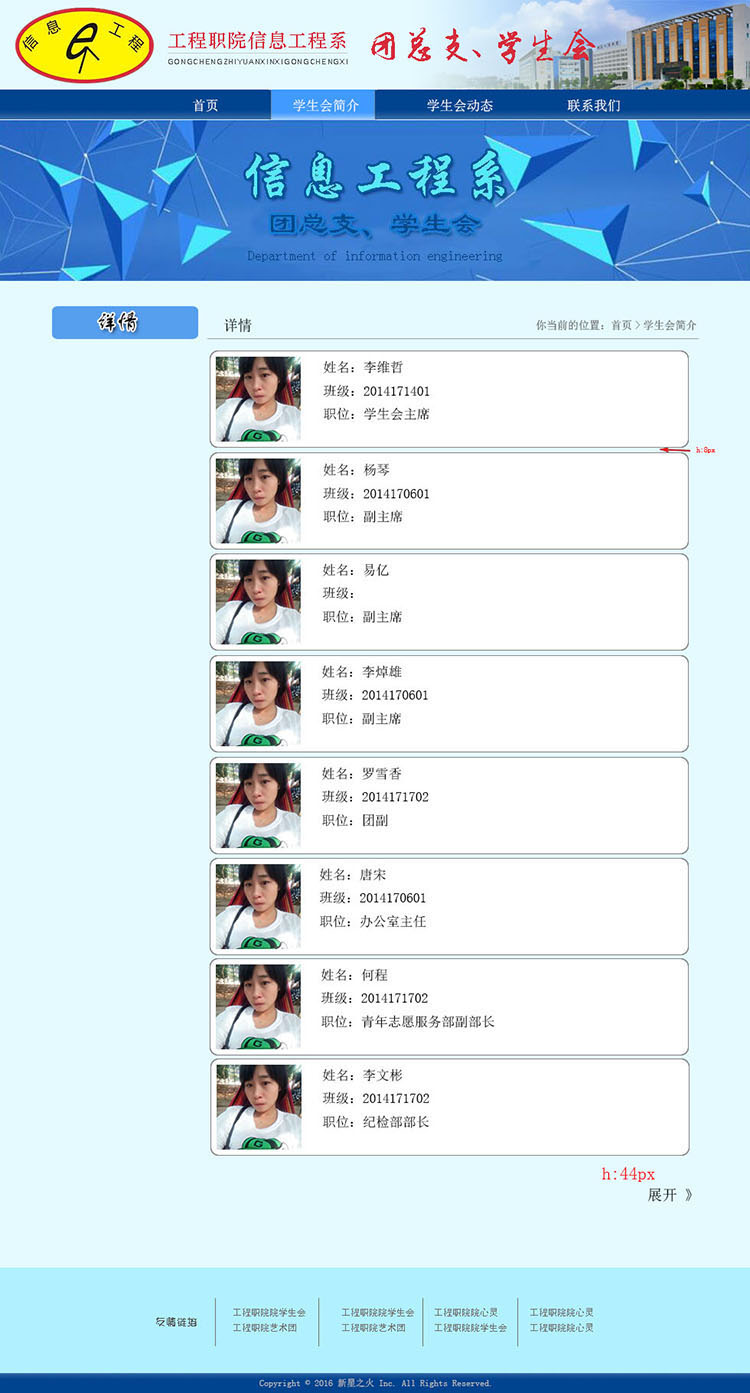
Task: View 何程's member card
Action: 449,1006
